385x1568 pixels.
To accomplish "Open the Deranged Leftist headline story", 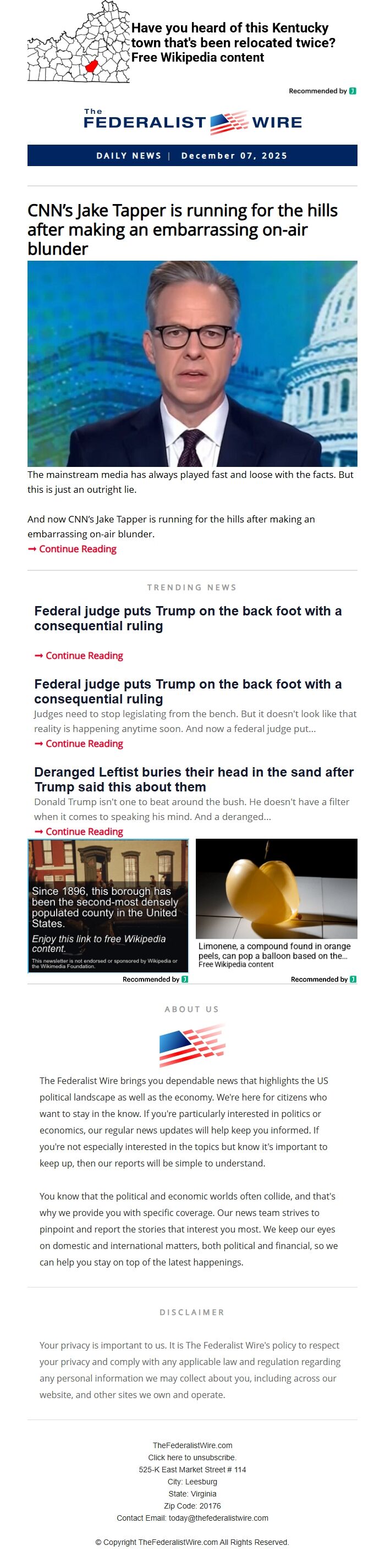I will 194,779.
